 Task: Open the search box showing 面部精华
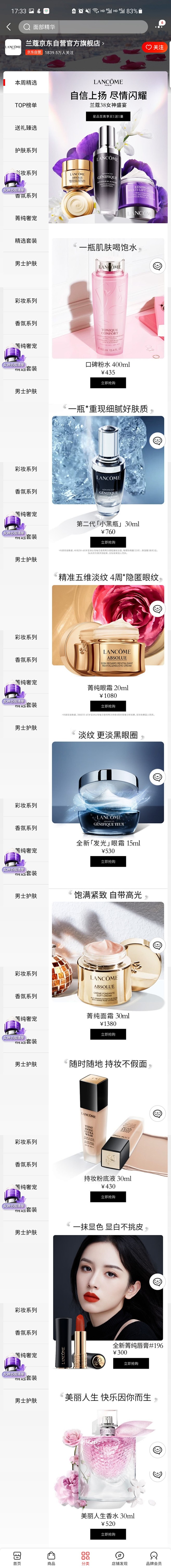pos(82,27)
